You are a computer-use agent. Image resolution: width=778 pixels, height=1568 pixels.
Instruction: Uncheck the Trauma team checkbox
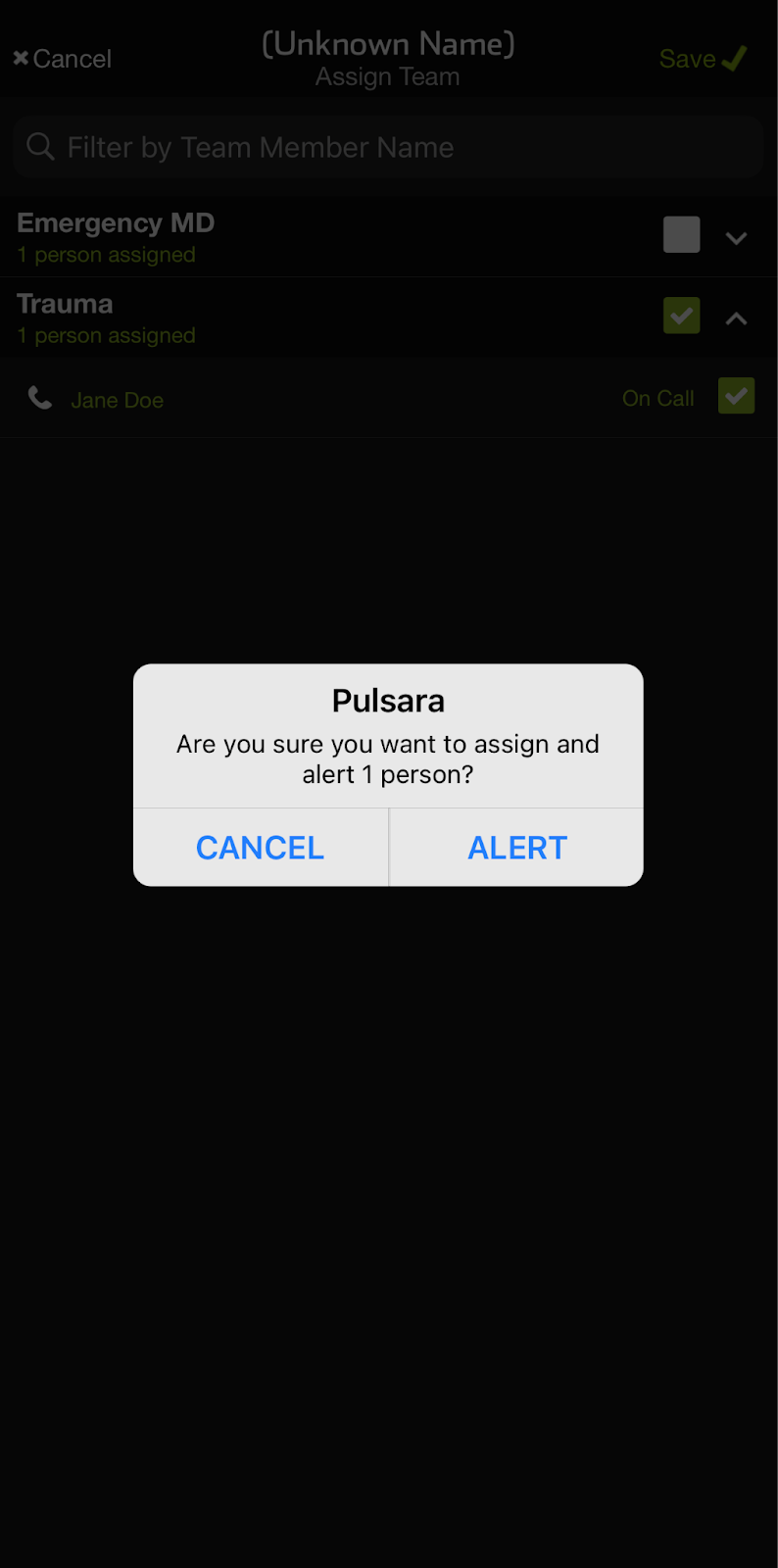(x=681, y=316)
